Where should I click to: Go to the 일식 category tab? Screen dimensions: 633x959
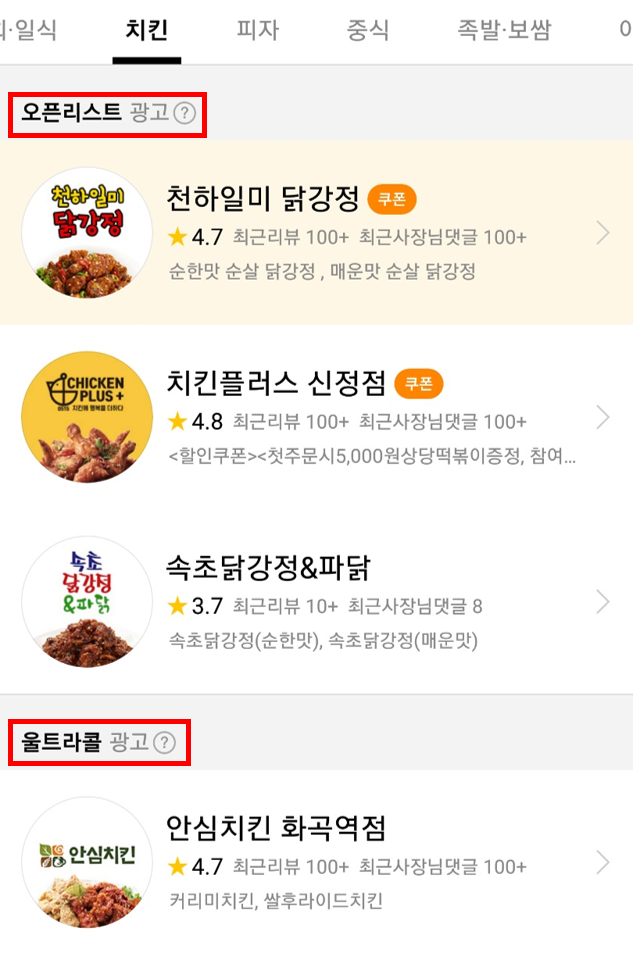pyautogui.click(x=28, y=29)
